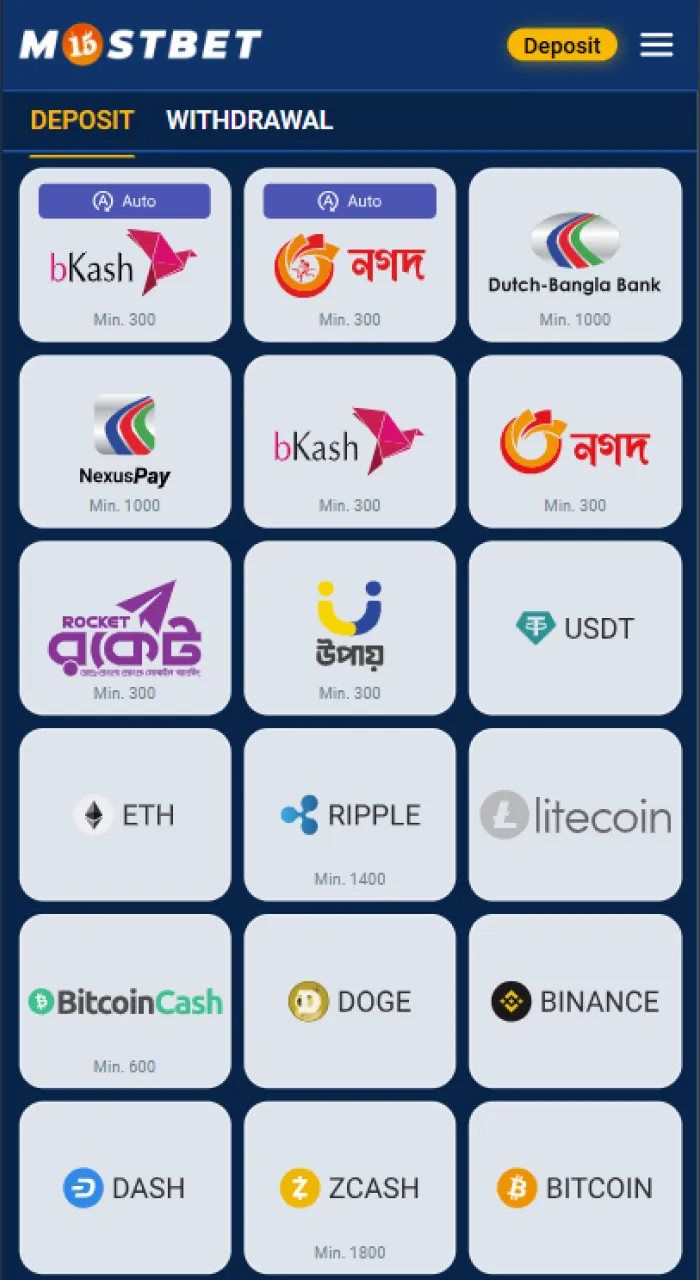This screenshot has height=1280, width=700.
Task: Choose bKash with Auto badge
Action: click(x=125, y=255)
